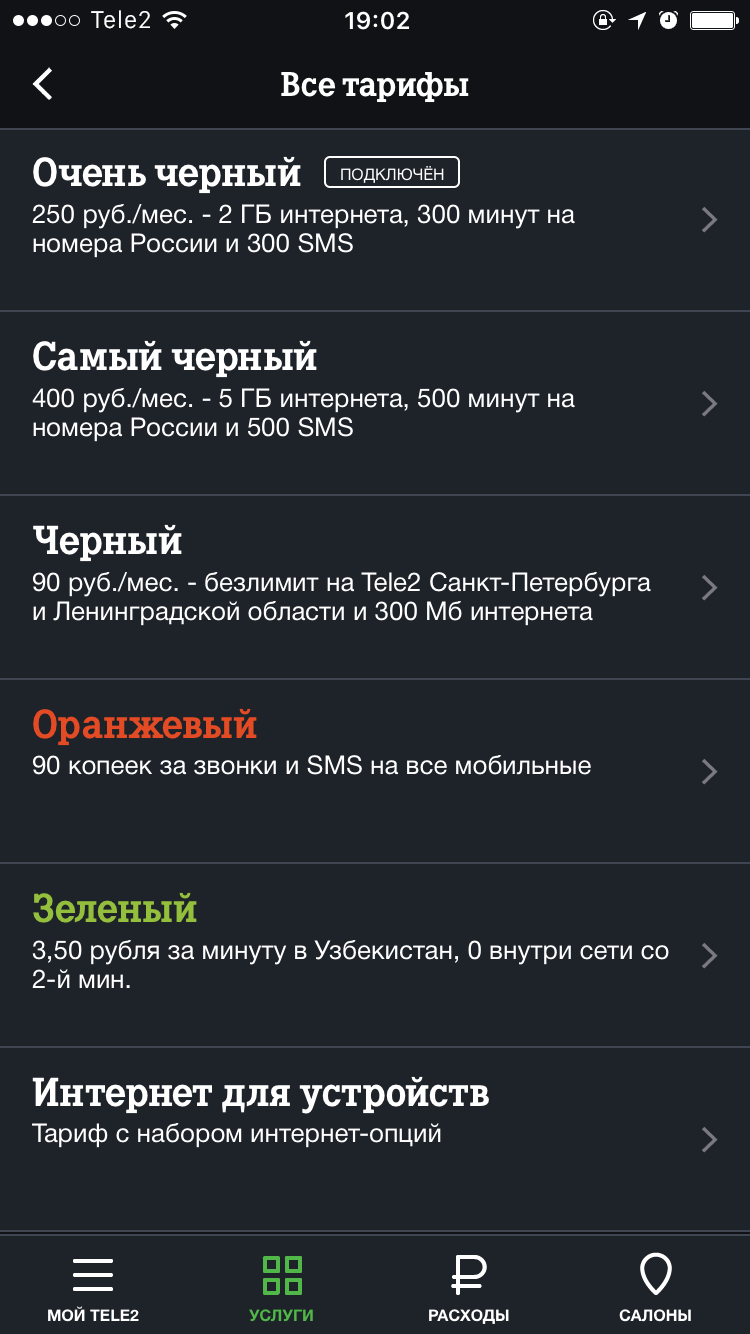Viewport: 750px width, 1334px height.
Task: Open the Зеленый tariff row
Action: pyautogui.click(x=375, y=955)
